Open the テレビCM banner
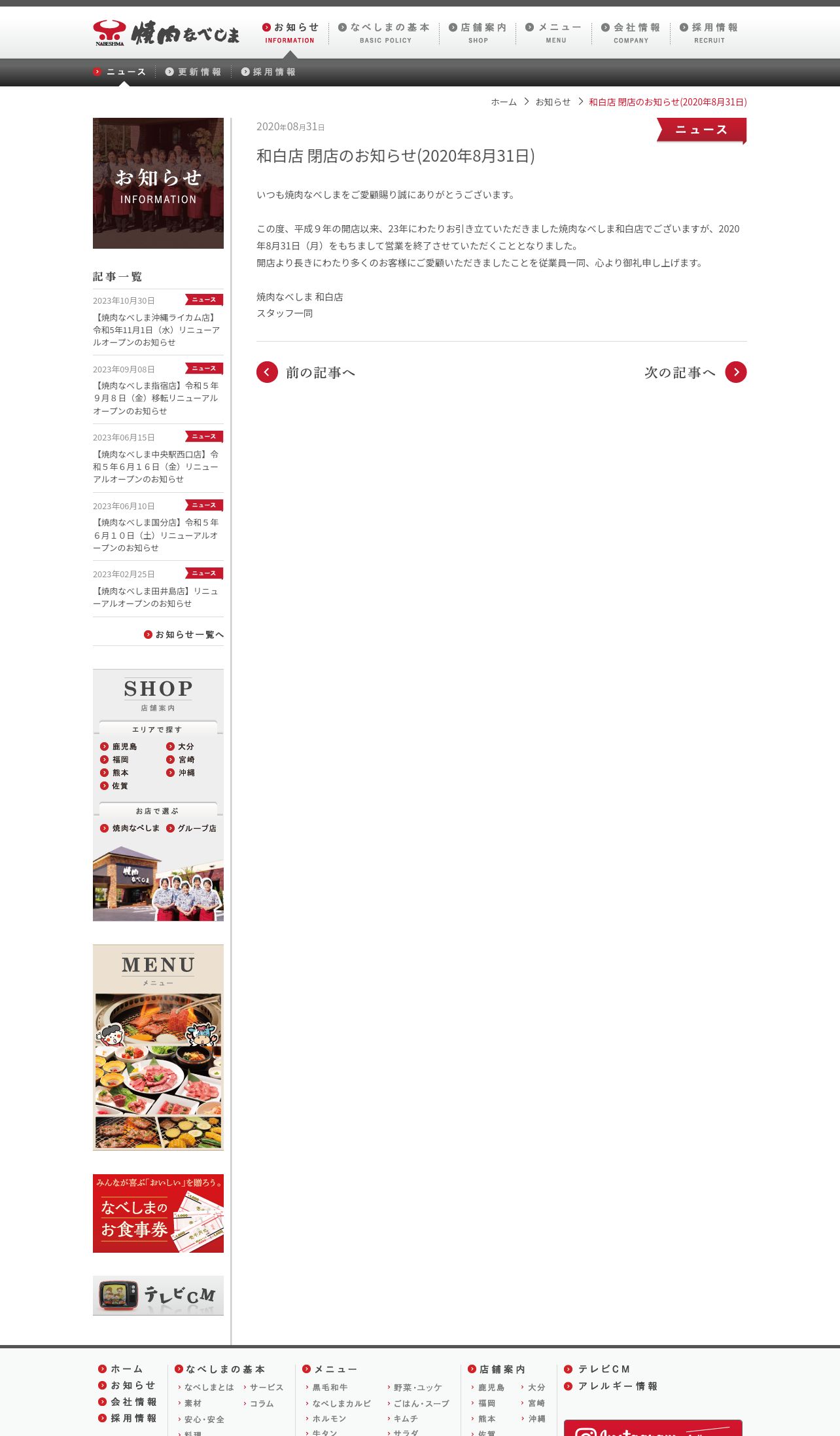 coord(158,1295)
